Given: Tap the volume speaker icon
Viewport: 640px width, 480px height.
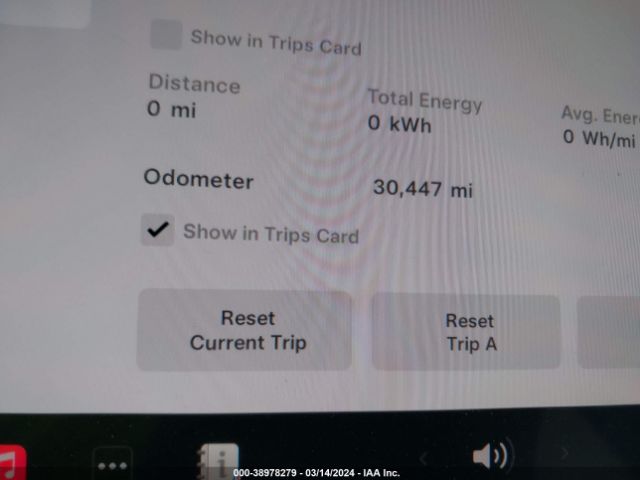Looking at the screenshot, I should pyautogui.click(x=491, y=457).
